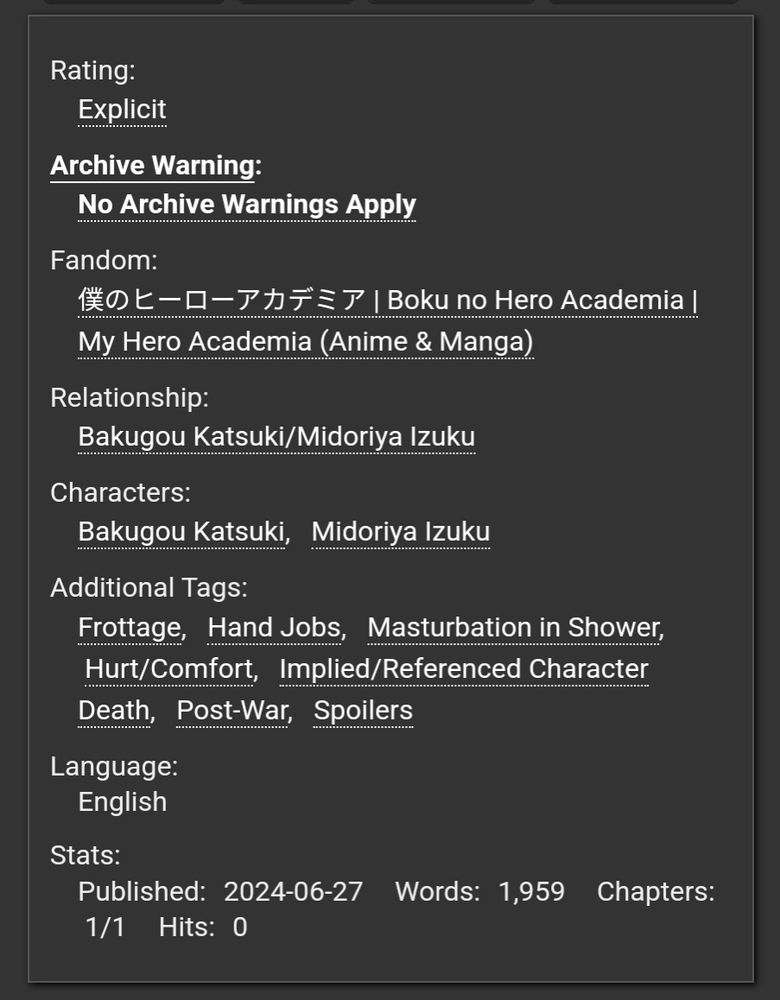Open the Implied/Referenced Character Death tag
780x1000 pixels.
click(463, 669)
